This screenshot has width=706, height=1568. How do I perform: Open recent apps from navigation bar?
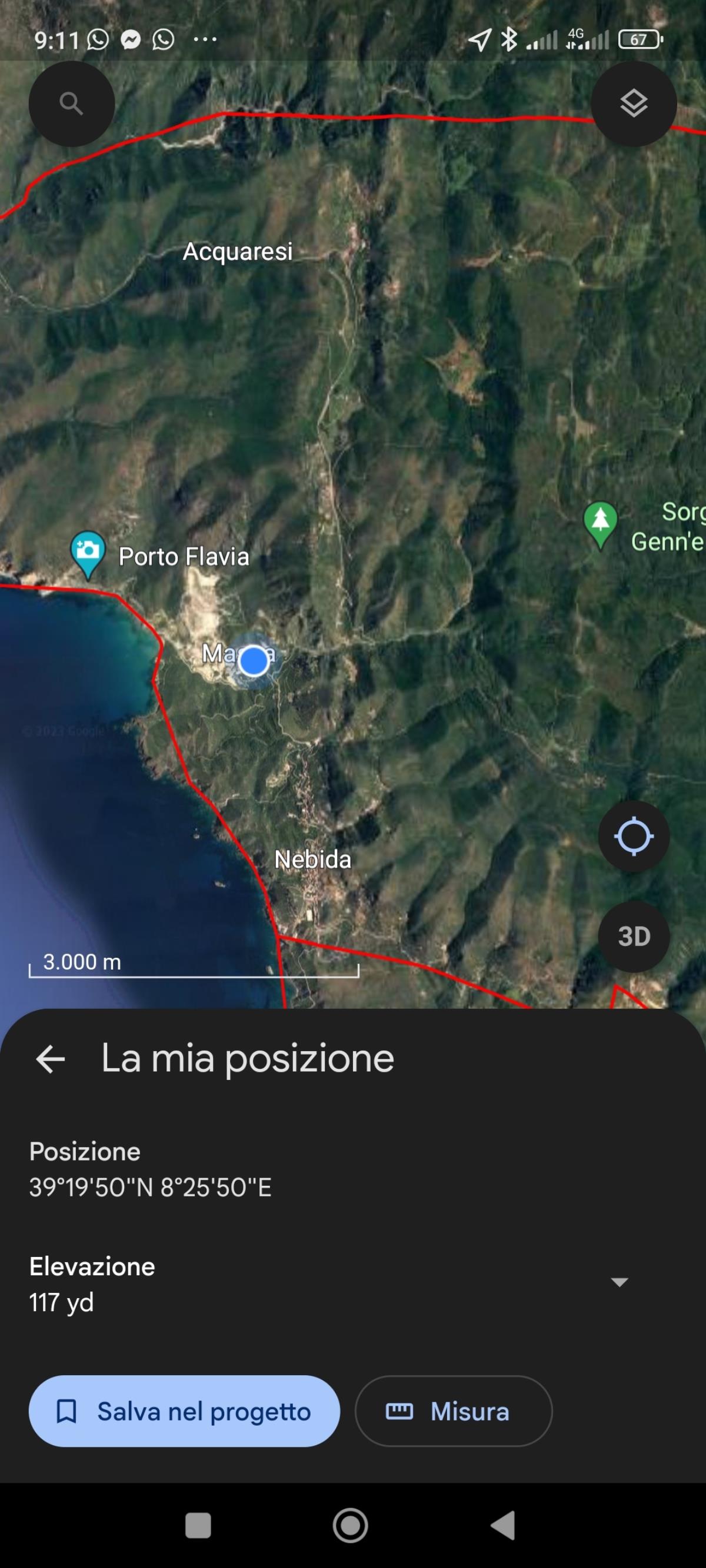[x=198, y=1526]
